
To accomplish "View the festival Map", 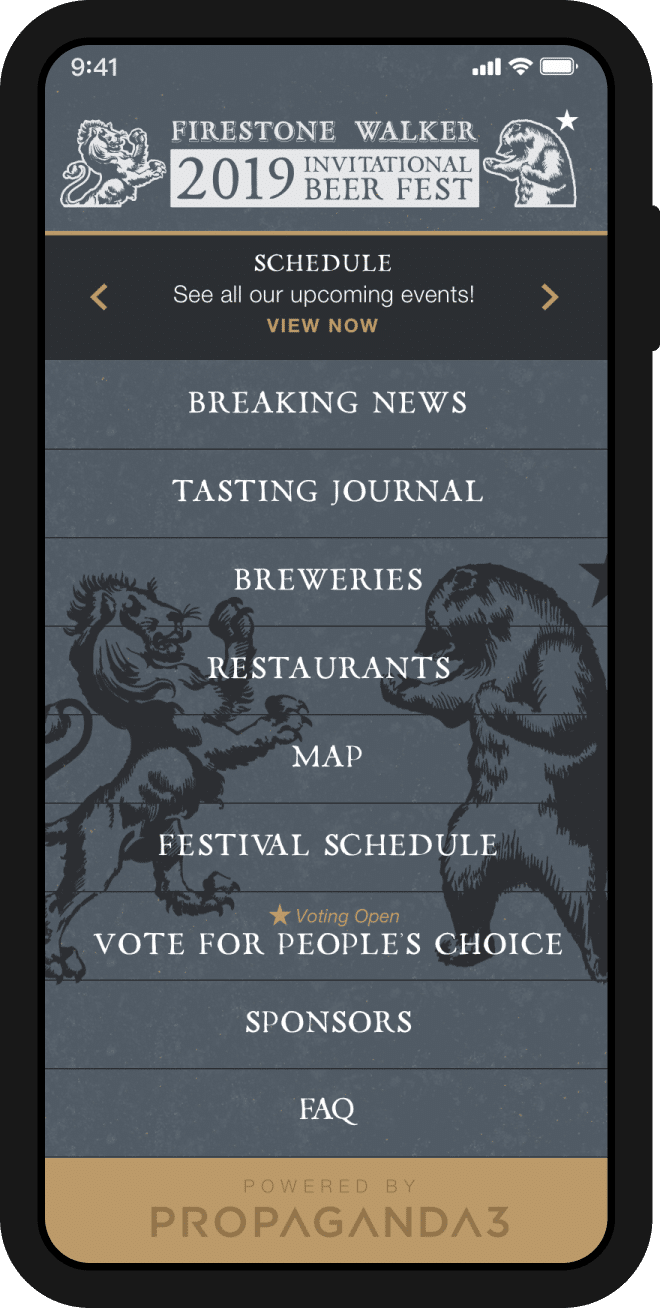I will point(327,756).
